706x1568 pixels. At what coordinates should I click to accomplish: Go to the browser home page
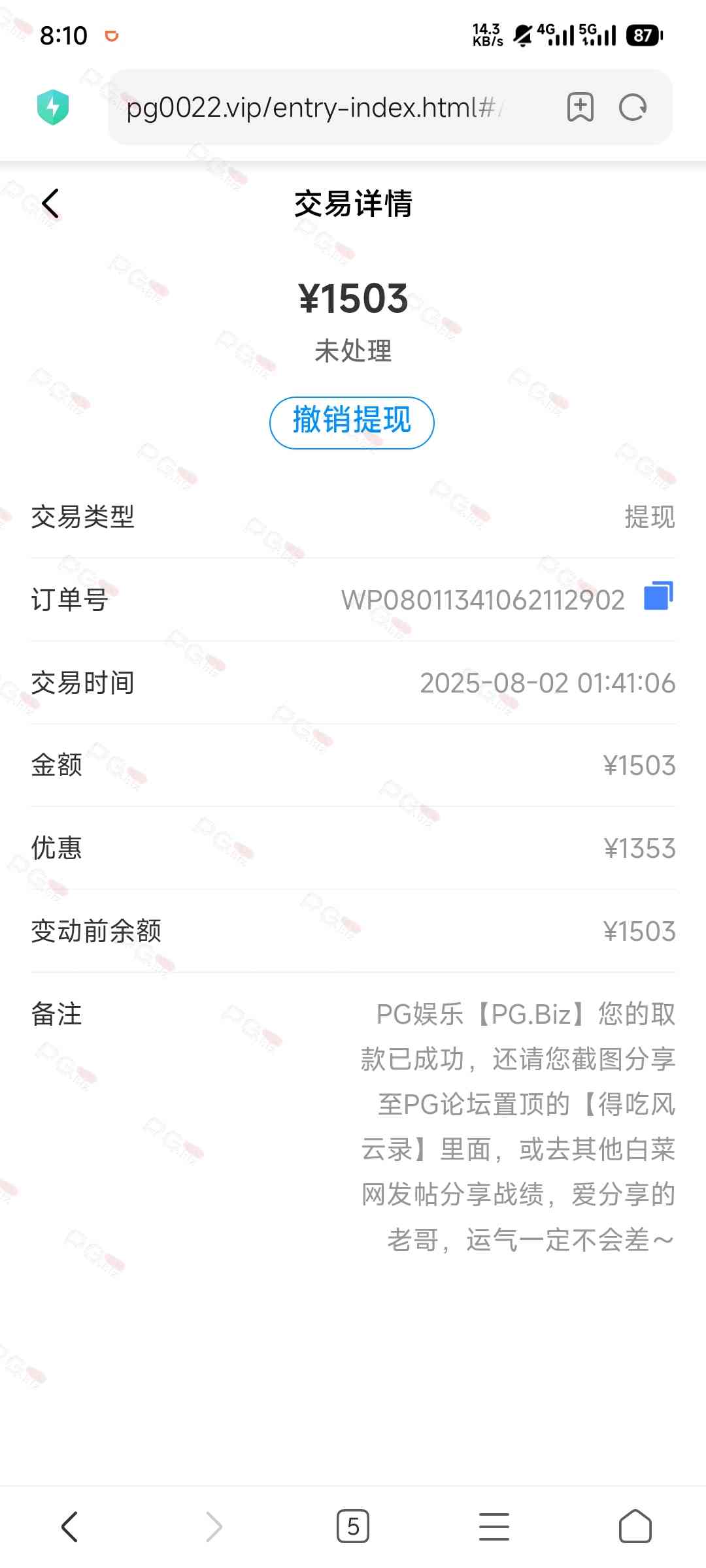635,1527
